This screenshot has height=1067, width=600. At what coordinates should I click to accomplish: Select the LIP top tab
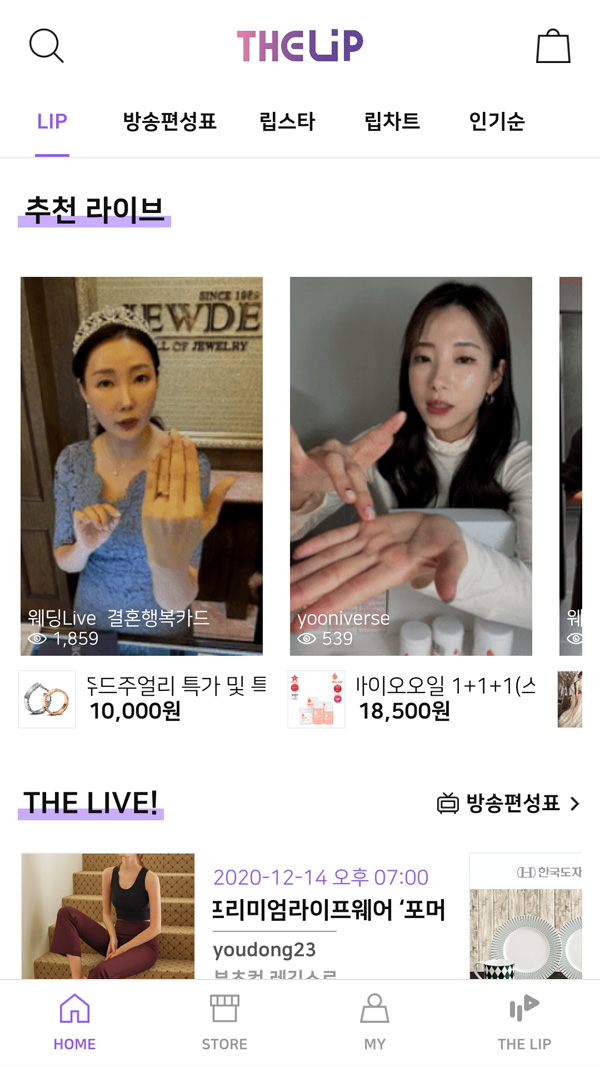coord(52,122)
